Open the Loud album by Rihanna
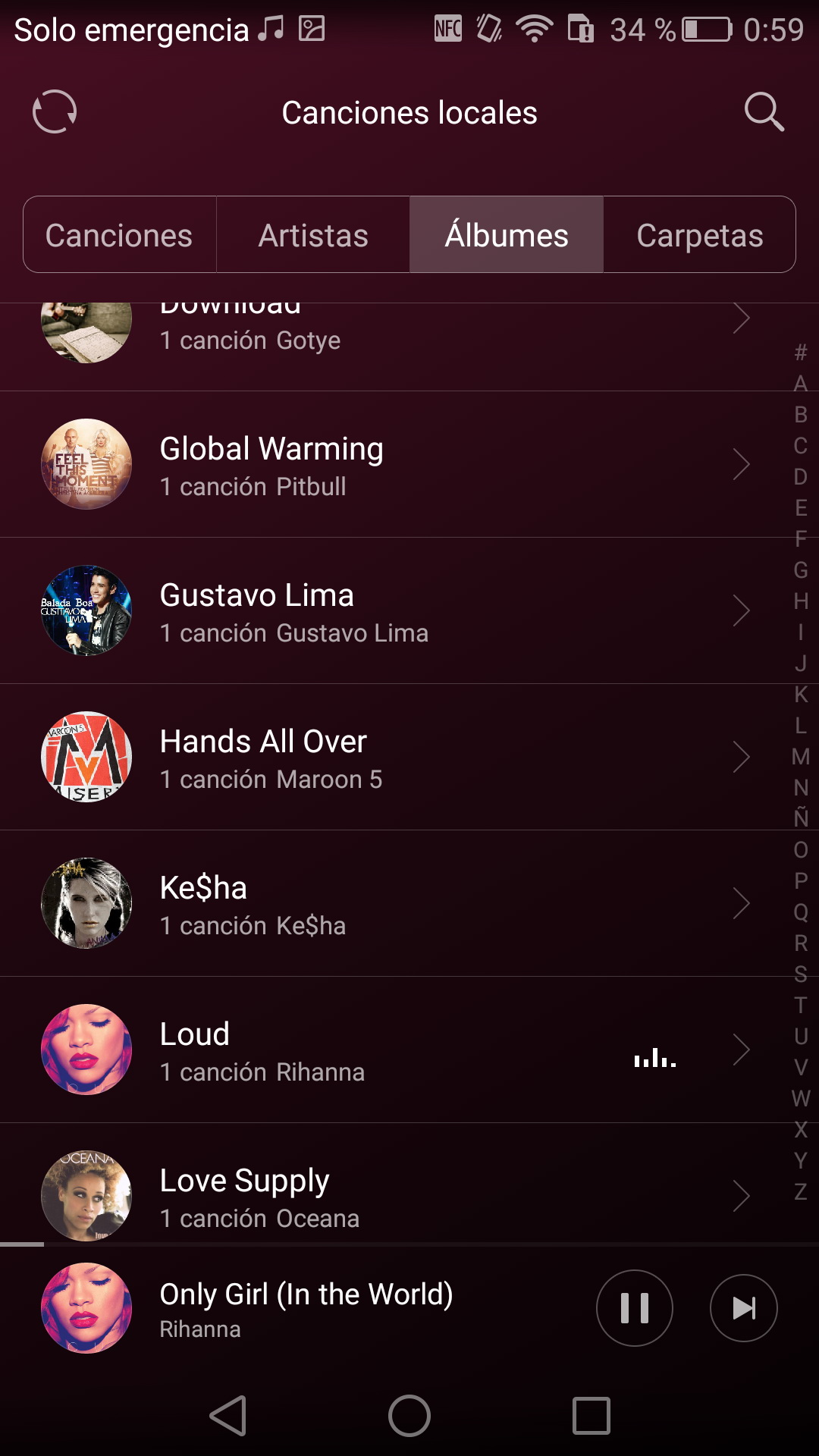Screen dimensions: 819x1456 pos(379,1050)
